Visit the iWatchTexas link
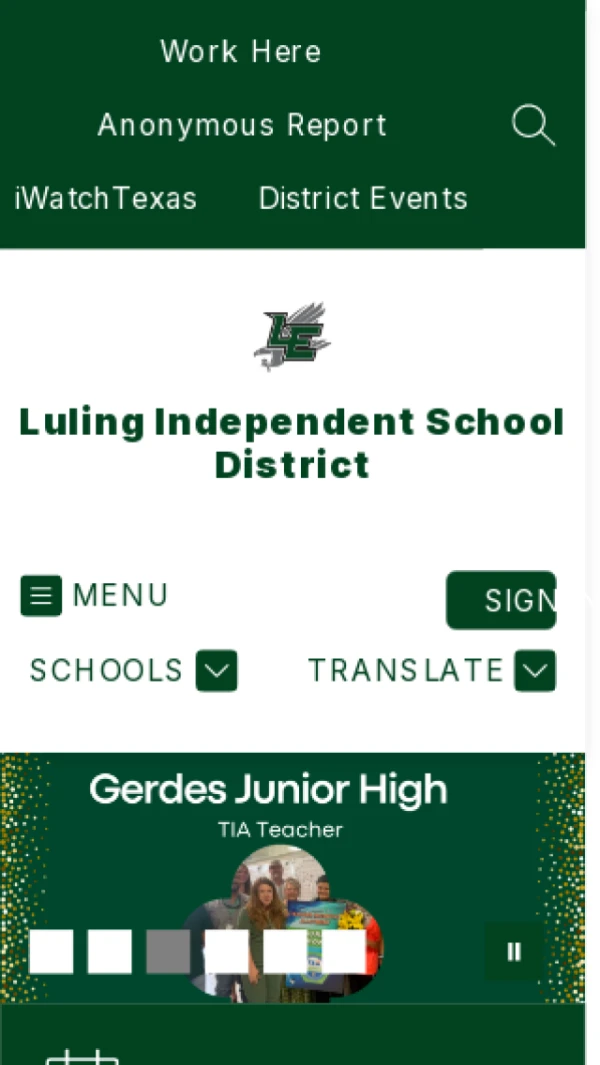Viewport: 600px width, 1065px height. pos(106,199)
